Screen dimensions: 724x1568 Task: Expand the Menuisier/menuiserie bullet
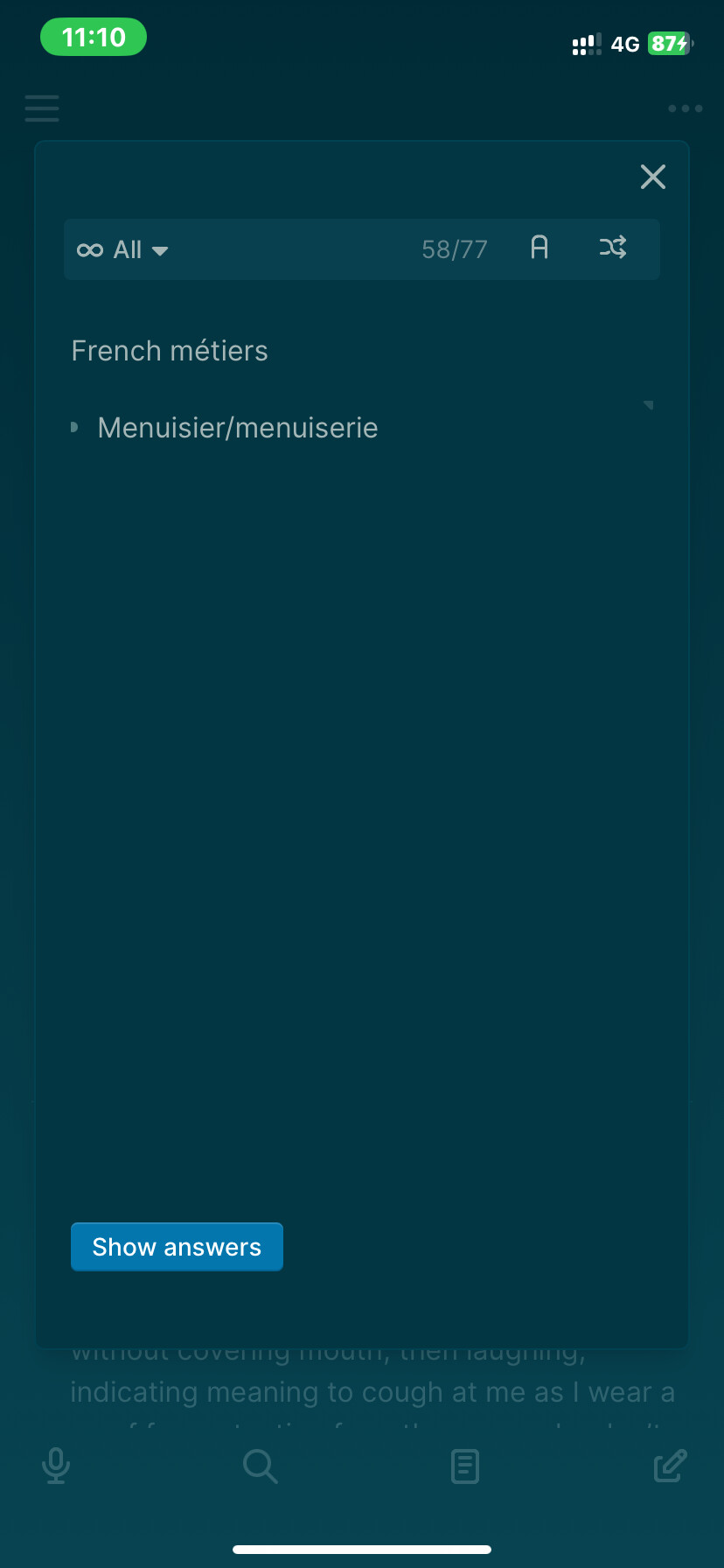(x=74, y=428)
